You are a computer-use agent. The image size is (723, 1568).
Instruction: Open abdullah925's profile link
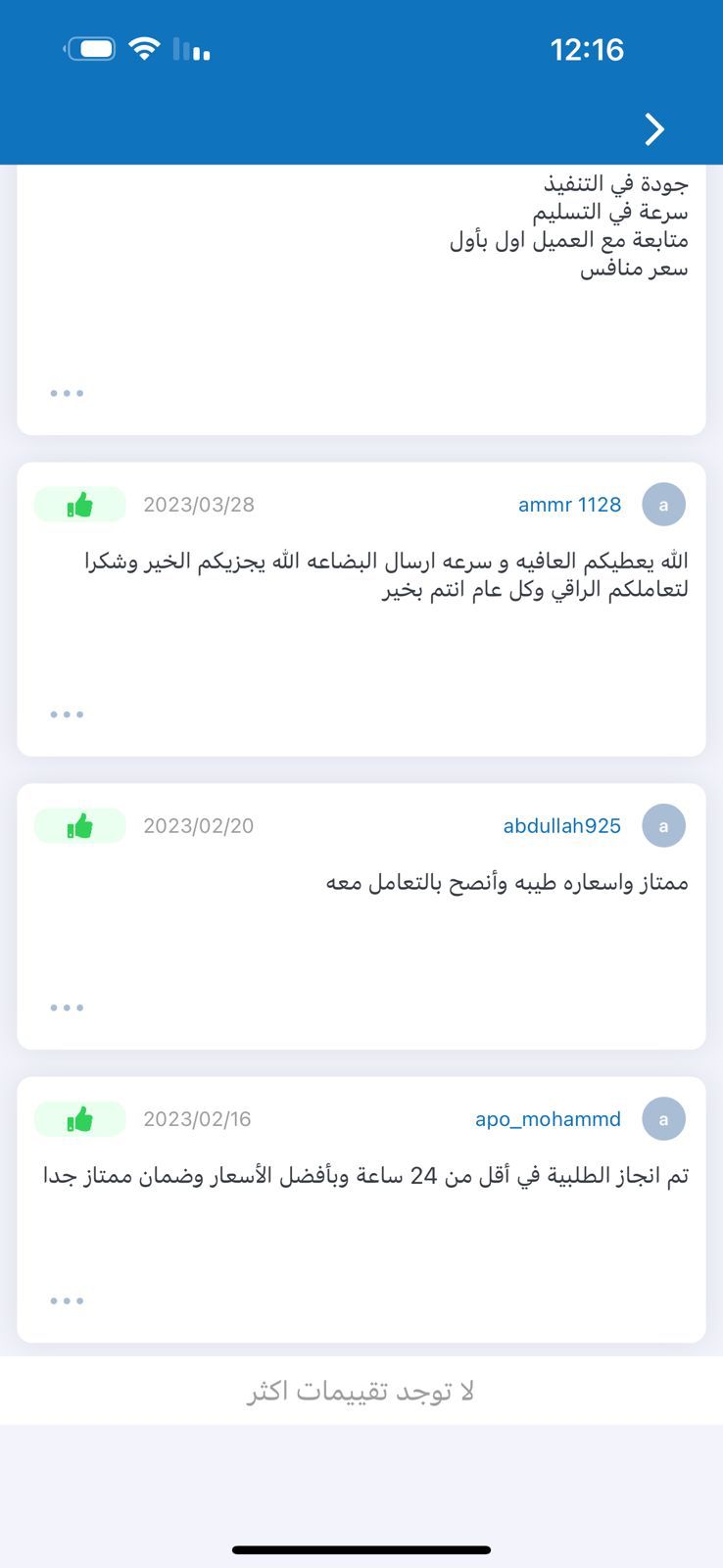(x=561, y=826)
